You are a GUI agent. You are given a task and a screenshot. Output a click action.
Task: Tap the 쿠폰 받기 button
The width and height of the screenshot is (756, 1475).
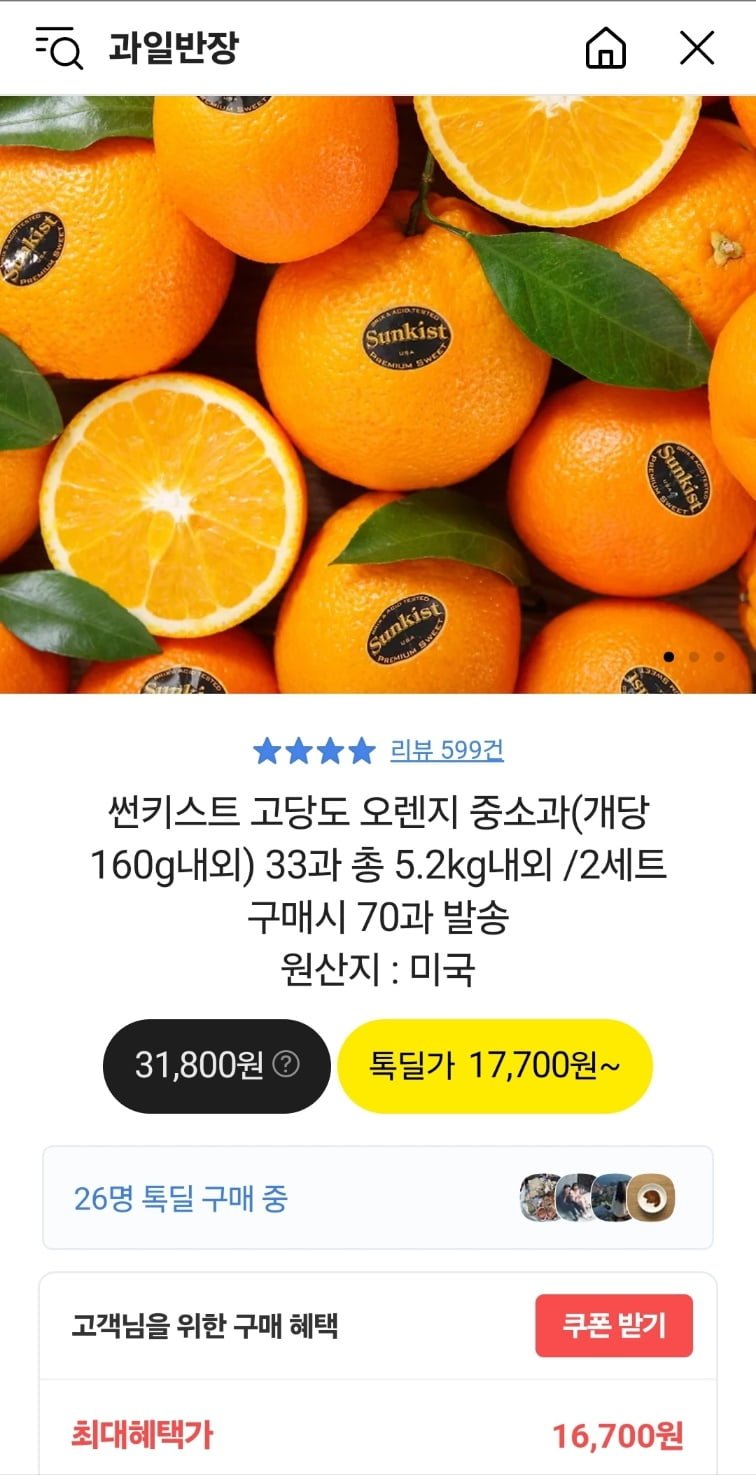(613, 1326)
